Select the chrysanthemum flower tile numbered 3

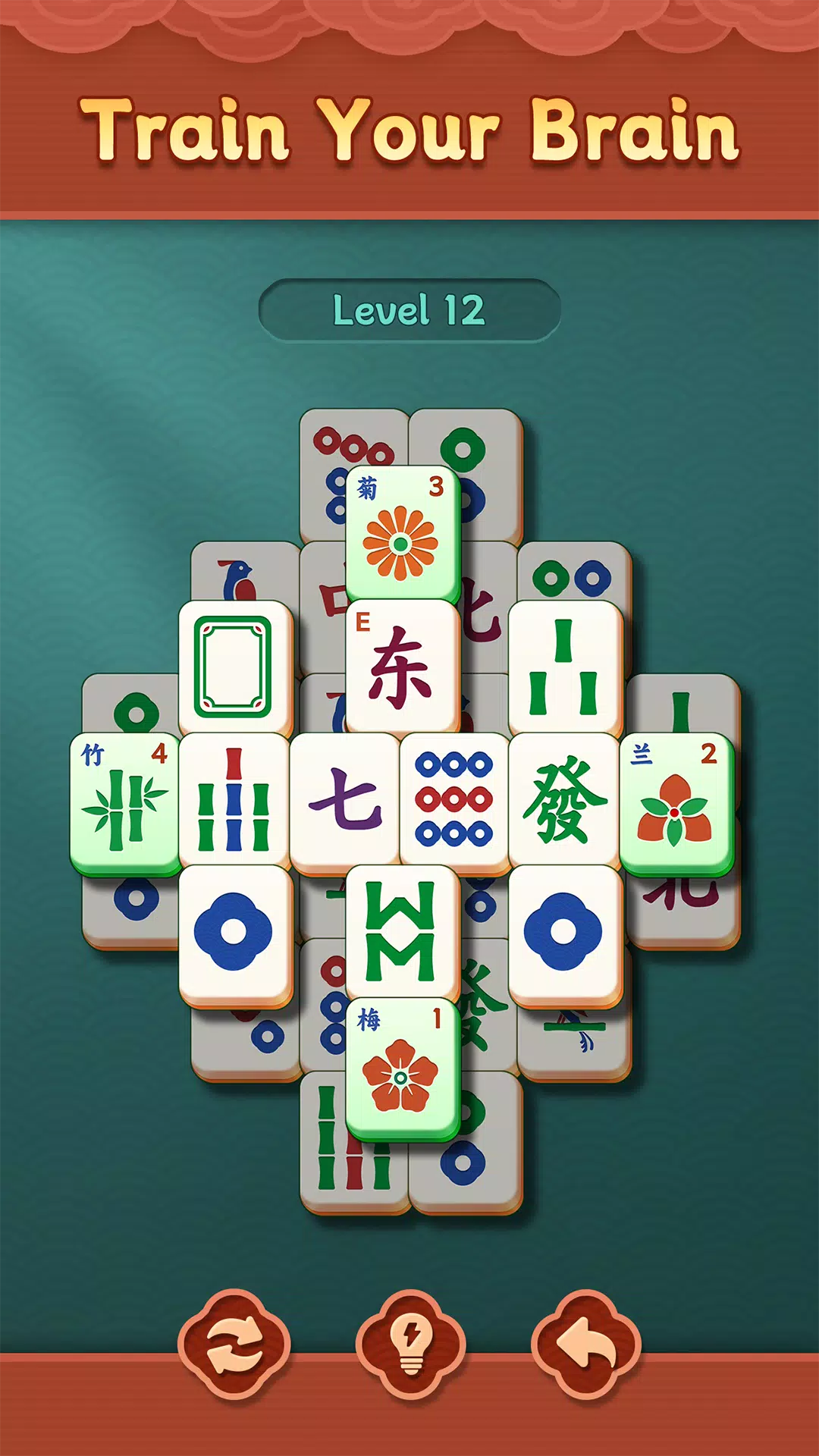point(402,532)
